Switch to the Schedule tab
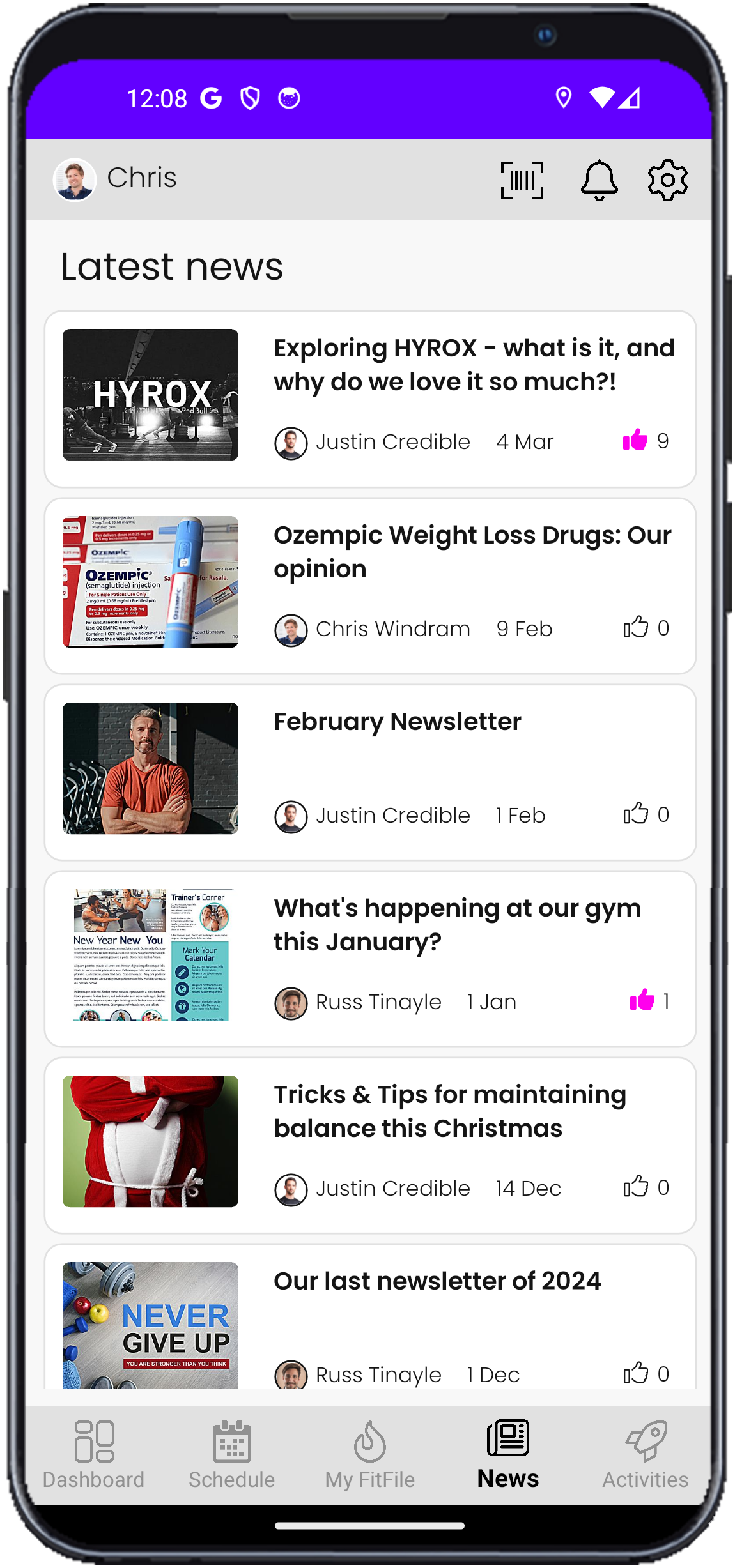Image resolution: width=735 pixels, height=1568 pixels. click(231, 1455)
